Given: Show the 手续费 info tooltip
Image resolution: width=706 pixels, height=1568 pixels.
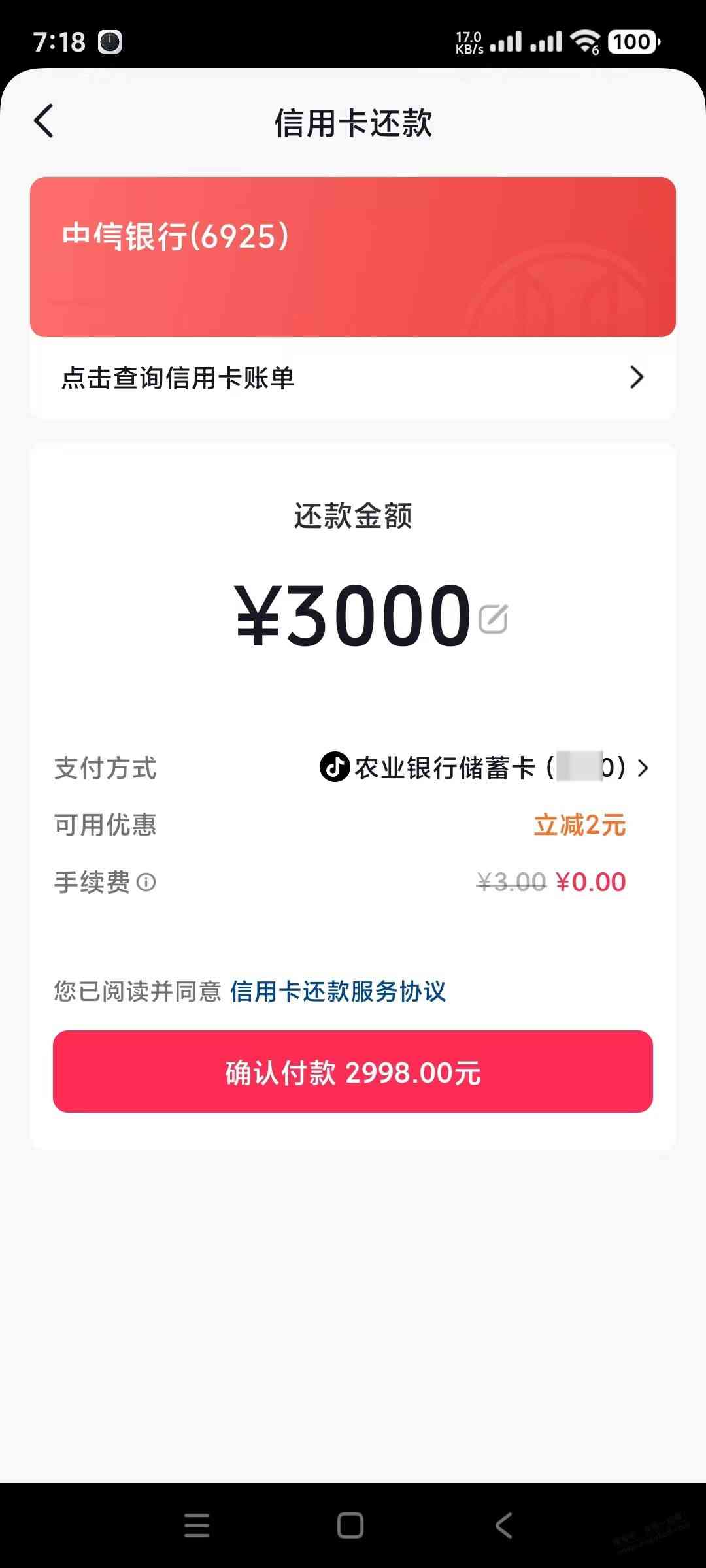Looking at the screenshot, I should (146, 883).
